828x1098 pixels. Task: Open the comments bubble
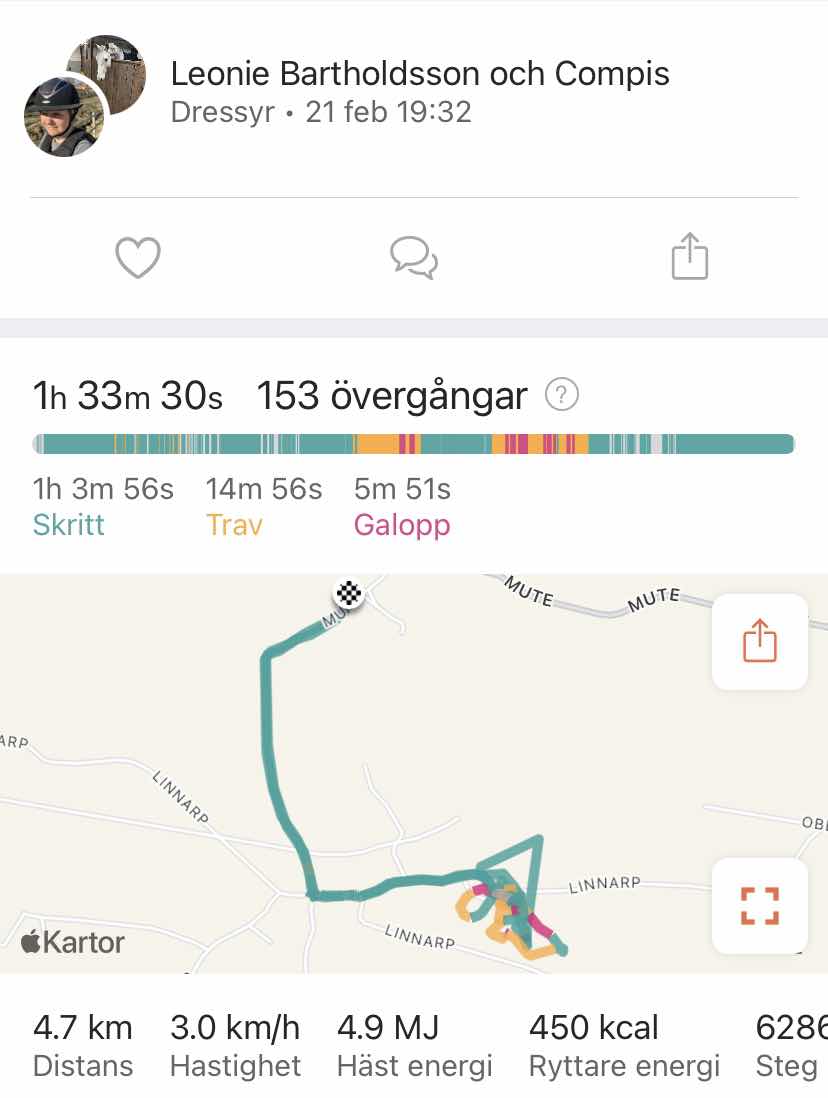tap(413, 258)
